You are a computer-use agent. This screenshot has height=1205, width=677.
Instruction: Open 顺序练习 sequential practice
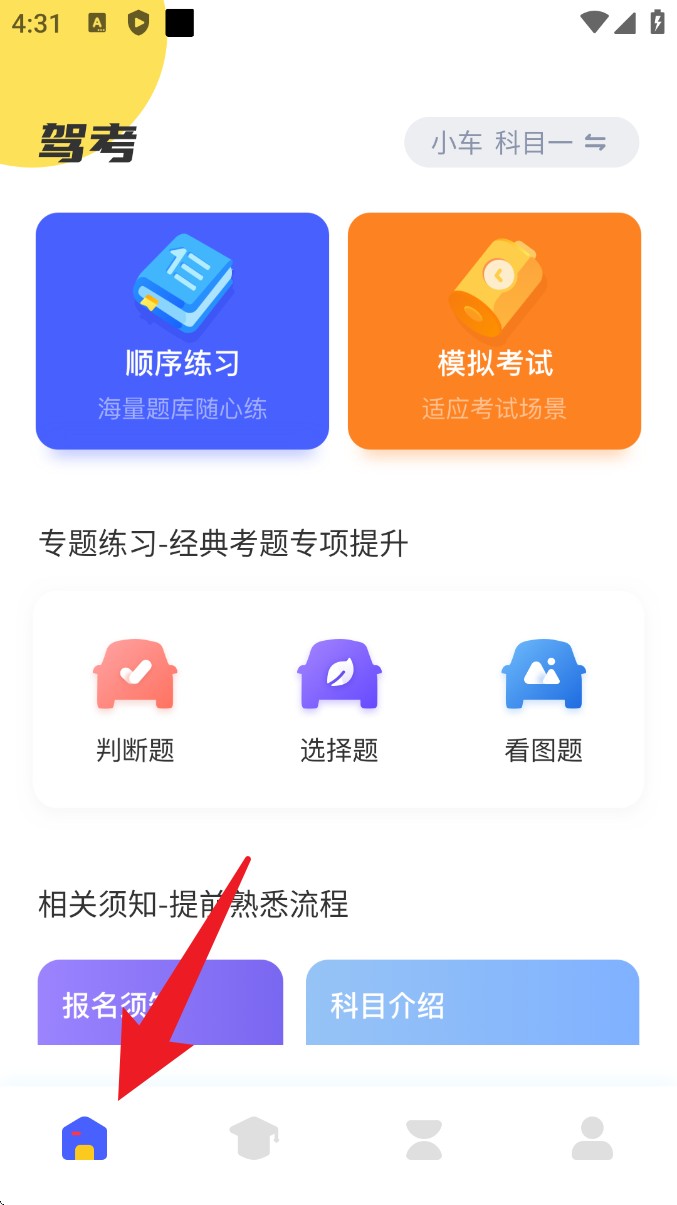[x=182, y=331]
